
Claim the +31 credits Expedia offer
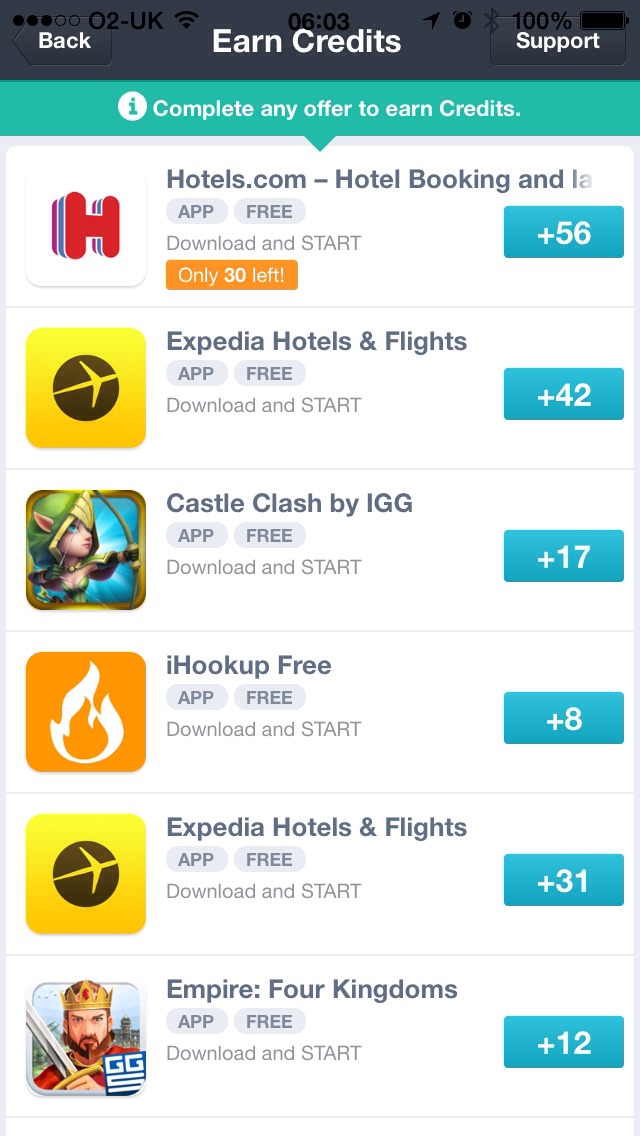[x=564, y=880]
